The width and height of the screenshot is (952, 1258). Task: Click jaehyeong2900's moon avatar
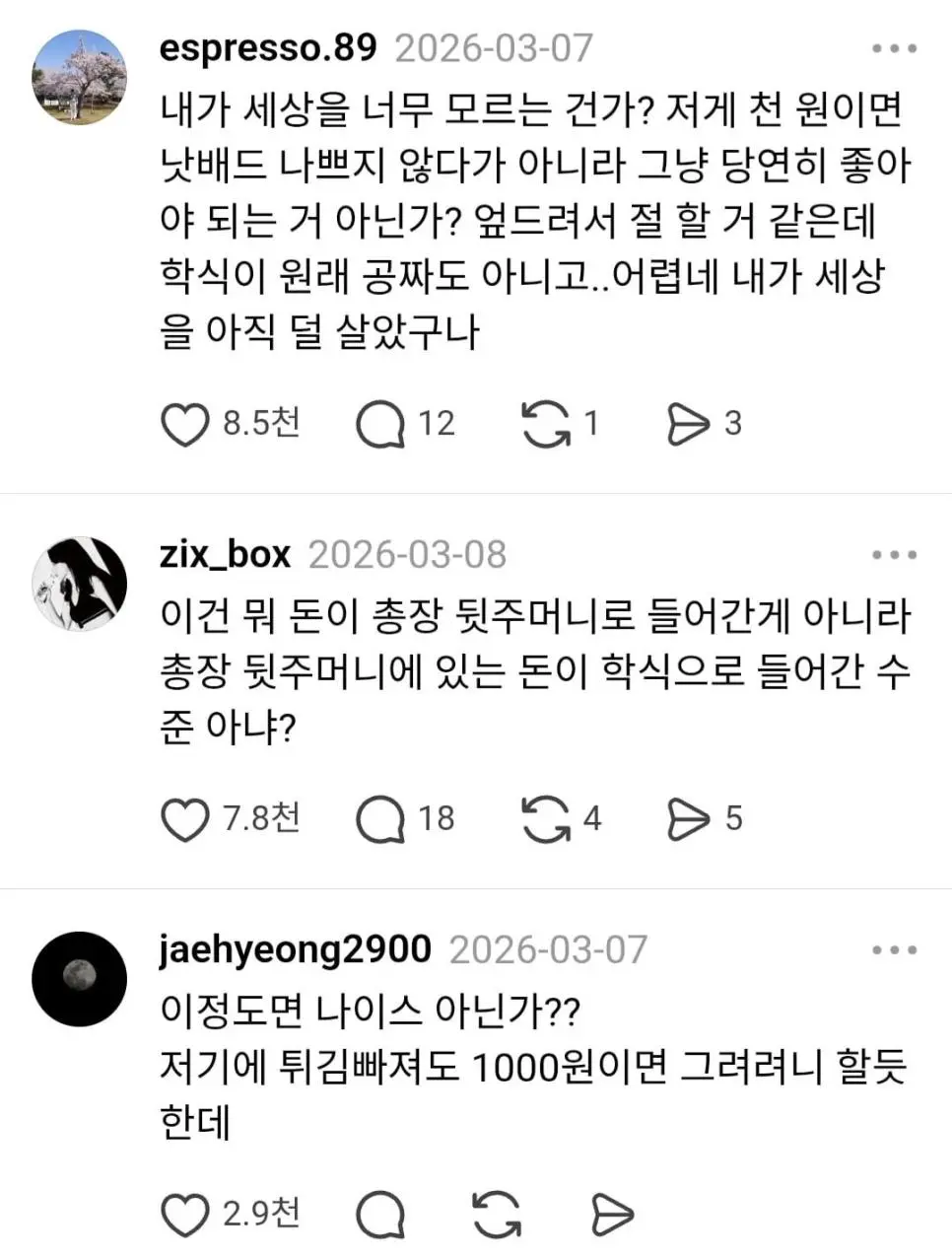pyautogui.click(x=79, y=979)
